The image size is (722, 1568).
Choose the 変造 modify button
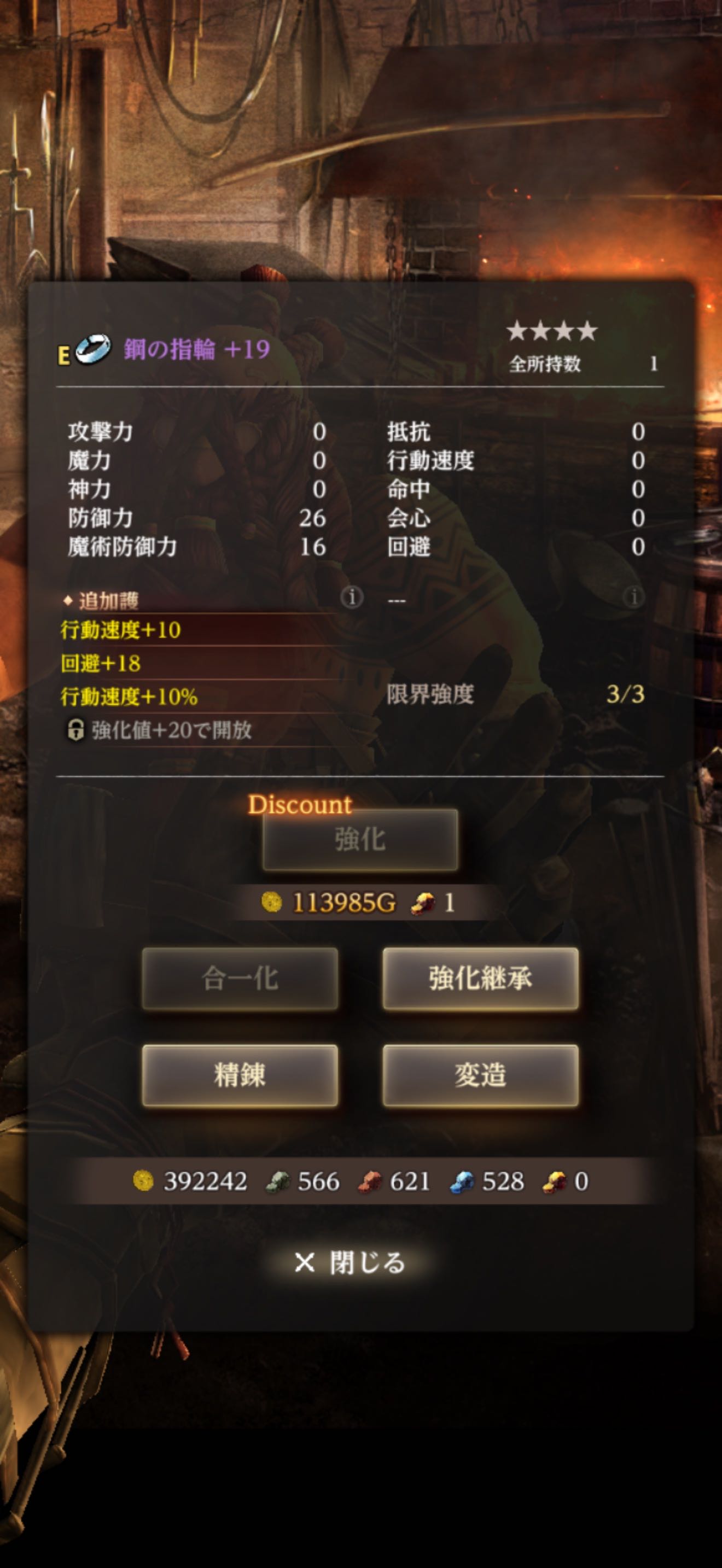(480, 1075)
